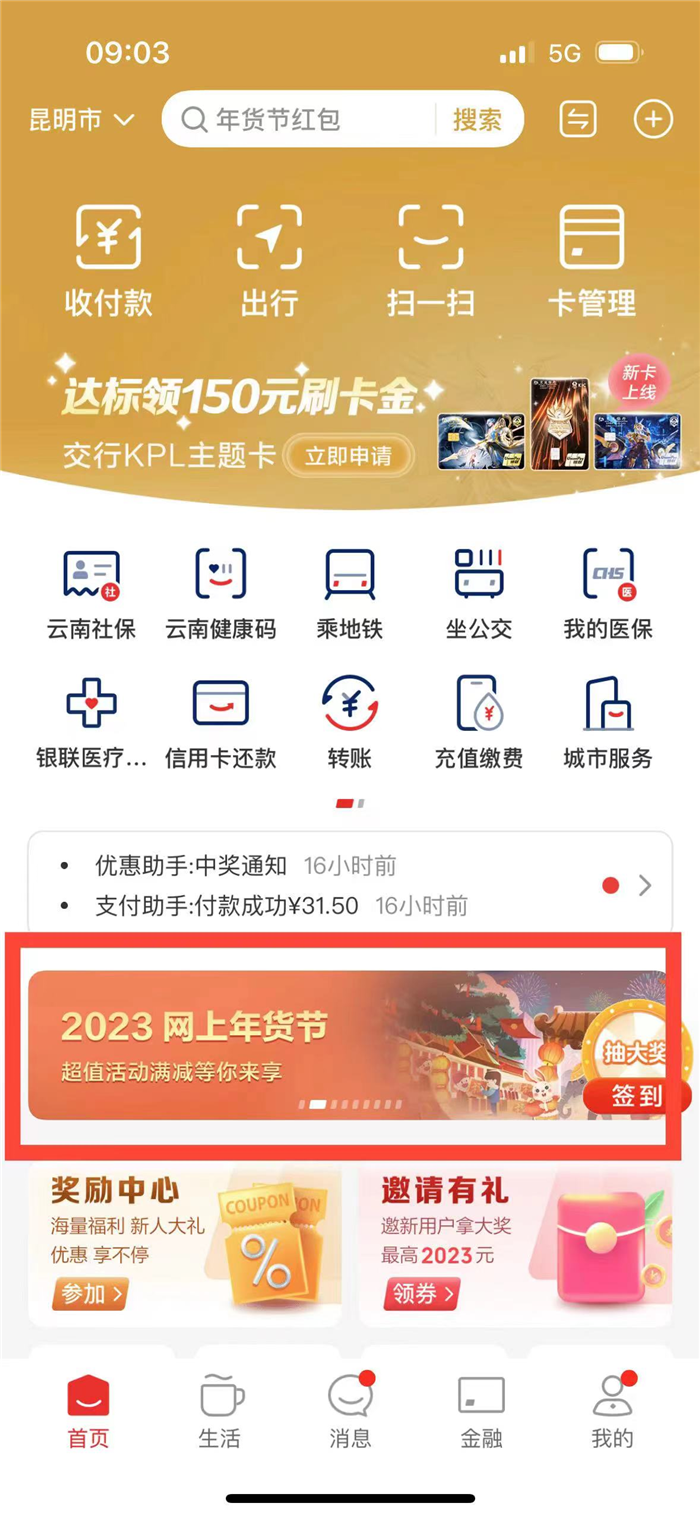The image size is (700, 1517).
Task: Tap 领券 in 邀请有礼 card
Action: click(x=421, y=1294)
